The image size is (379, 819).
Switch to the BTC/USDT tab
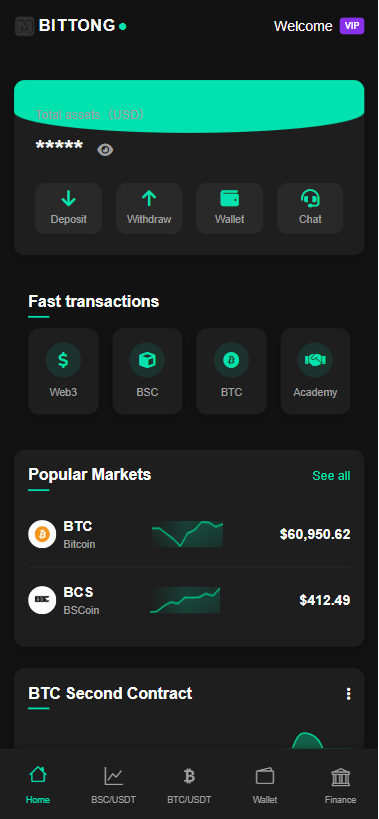[189, 785]
